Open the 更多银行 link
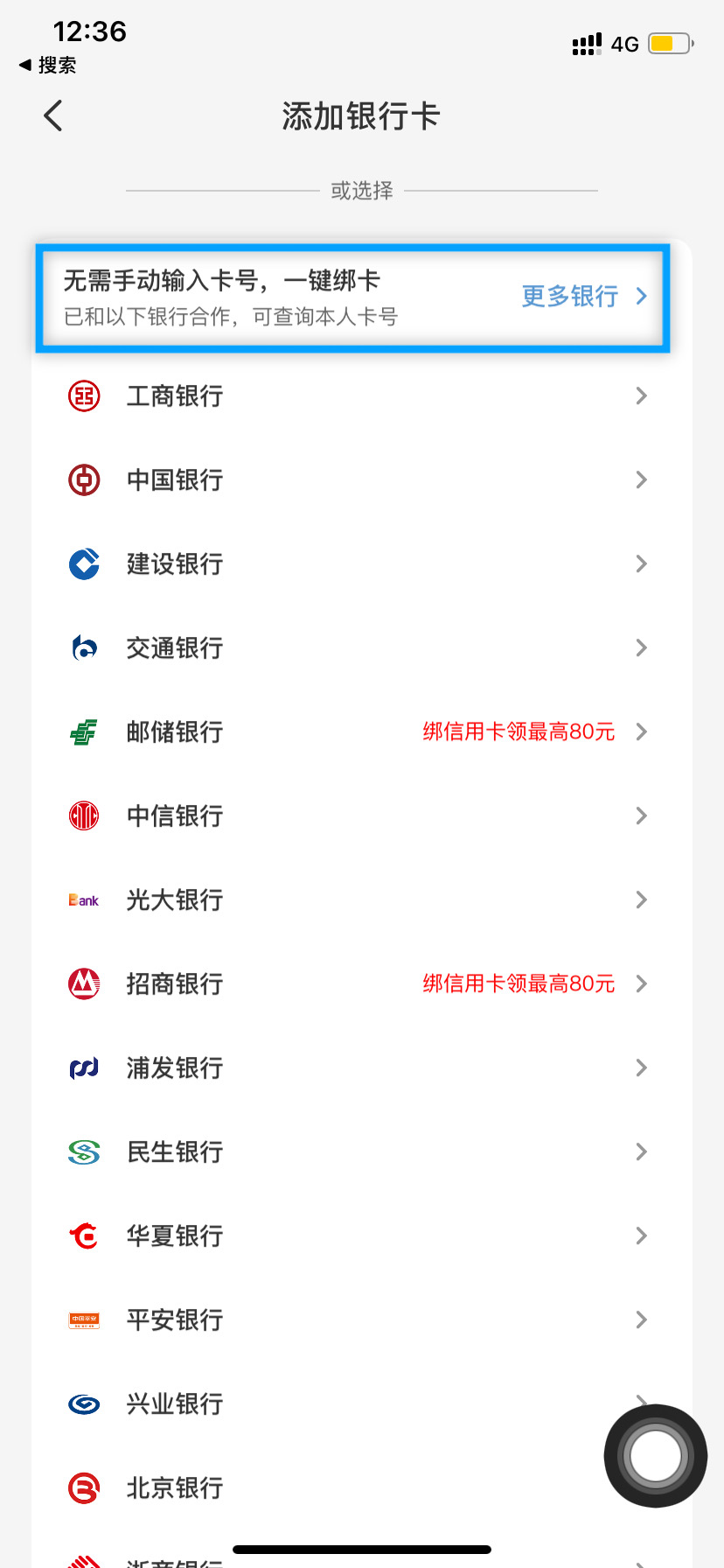This screenshot has width=724, height=1568. 583,297
